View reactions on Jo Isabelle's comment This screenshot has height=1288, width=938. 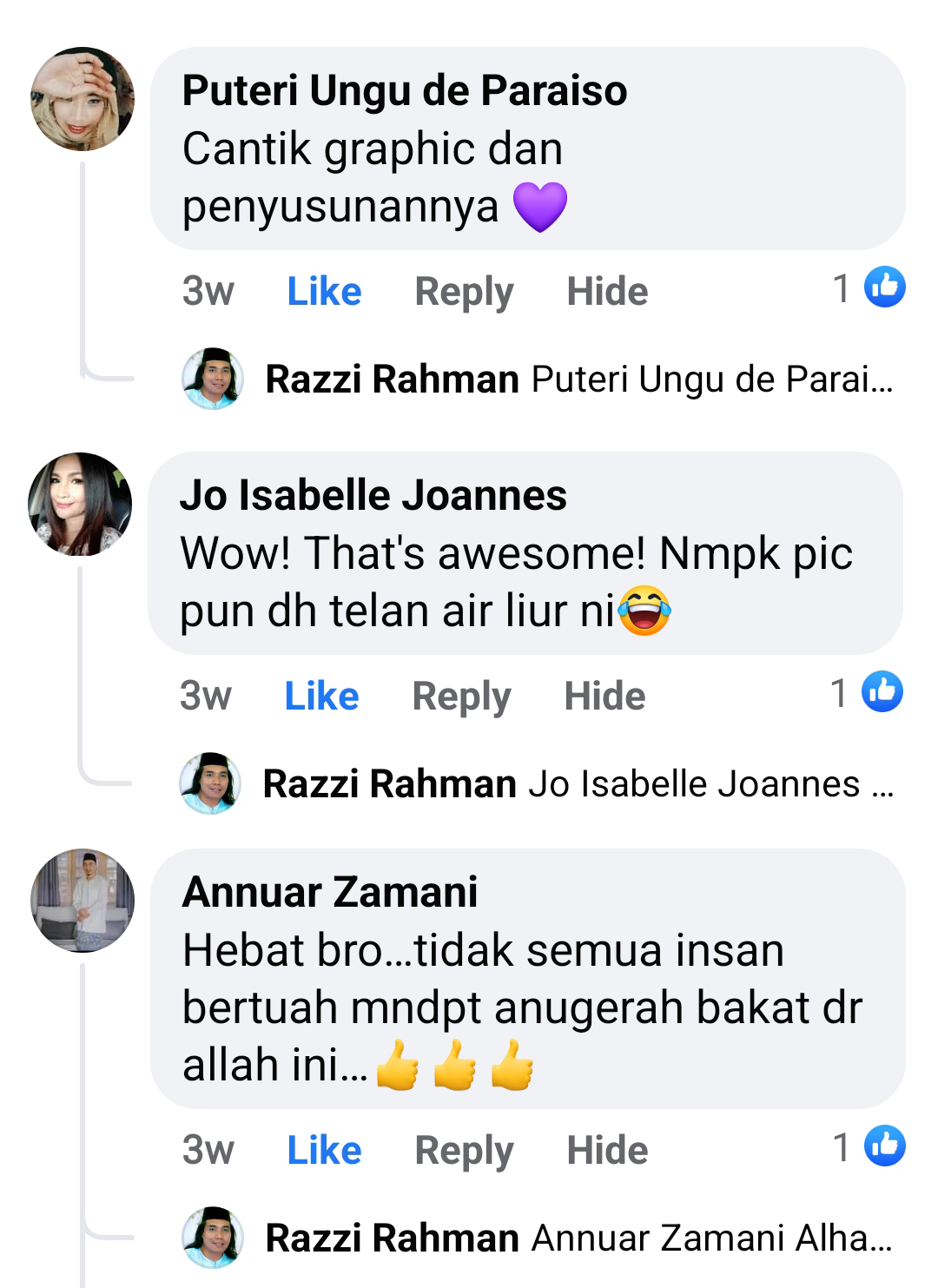(868, 692)
